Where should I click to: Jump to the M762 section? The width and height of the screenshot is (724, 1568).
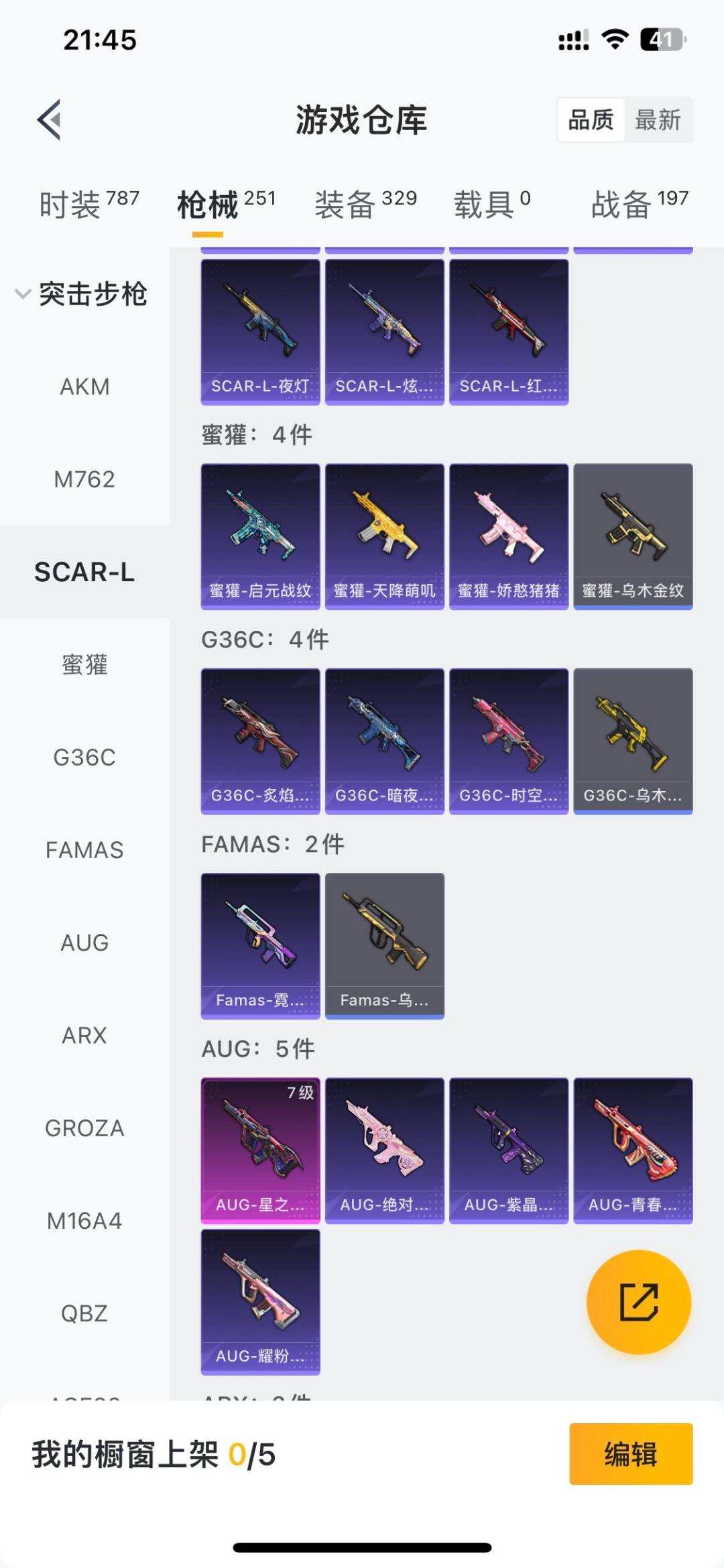[84, 479]
